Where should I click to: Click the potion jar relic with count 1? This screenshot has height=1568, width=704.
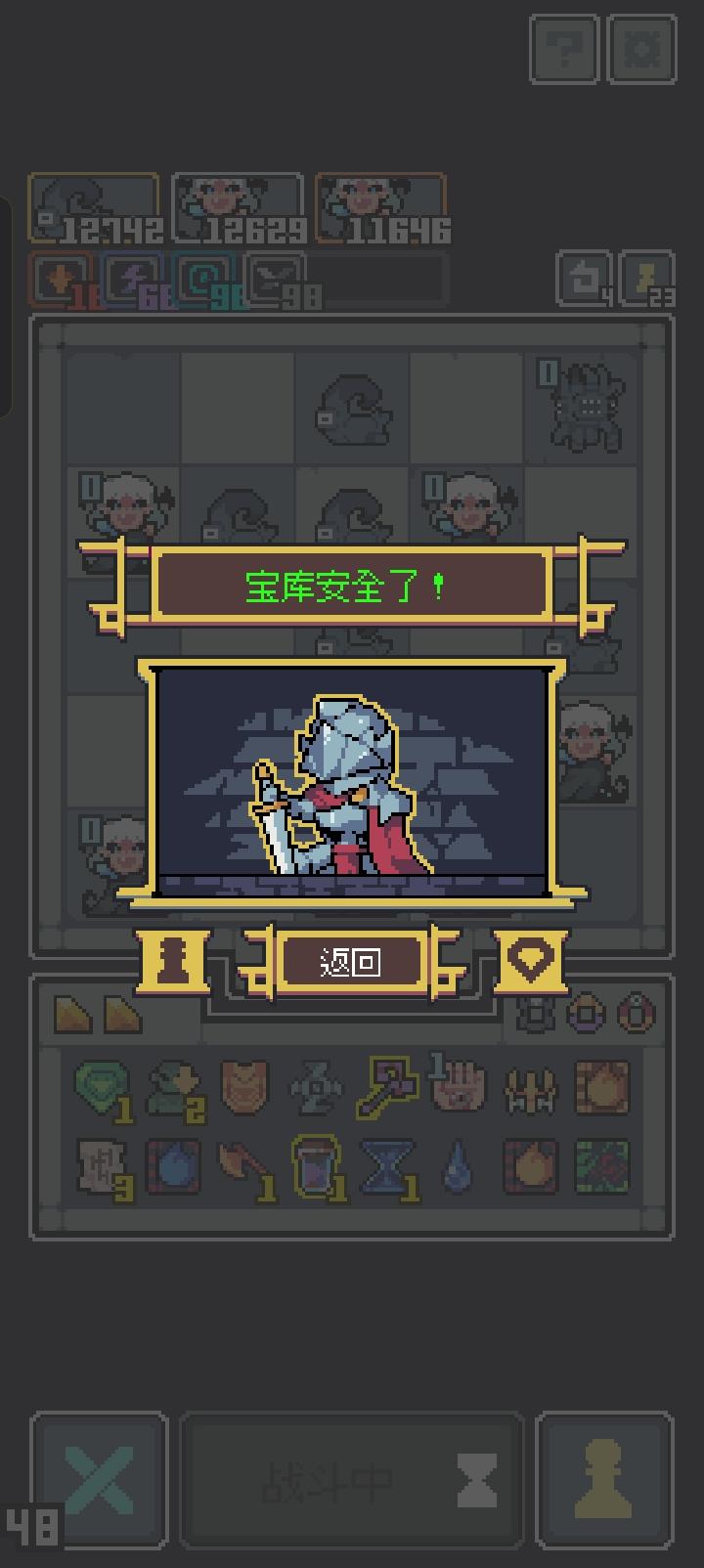click(x=314, y=1165)
